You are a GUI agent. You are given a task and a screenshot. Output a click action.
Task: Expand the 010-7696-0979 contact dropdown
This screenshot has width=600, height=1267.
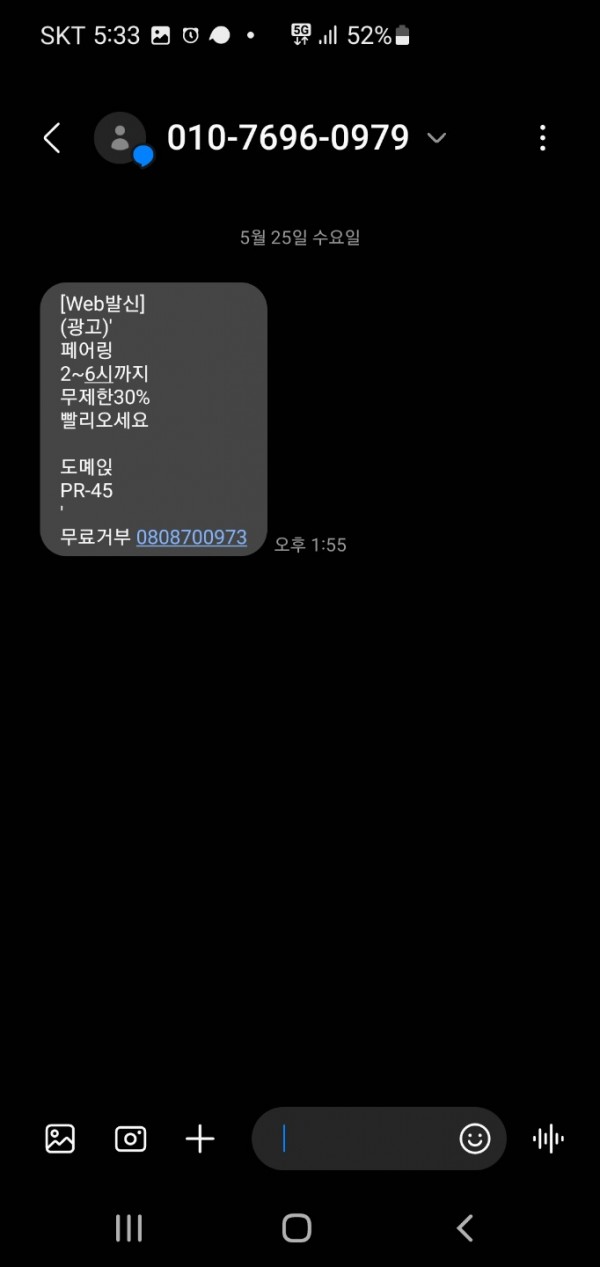point(436,138)
